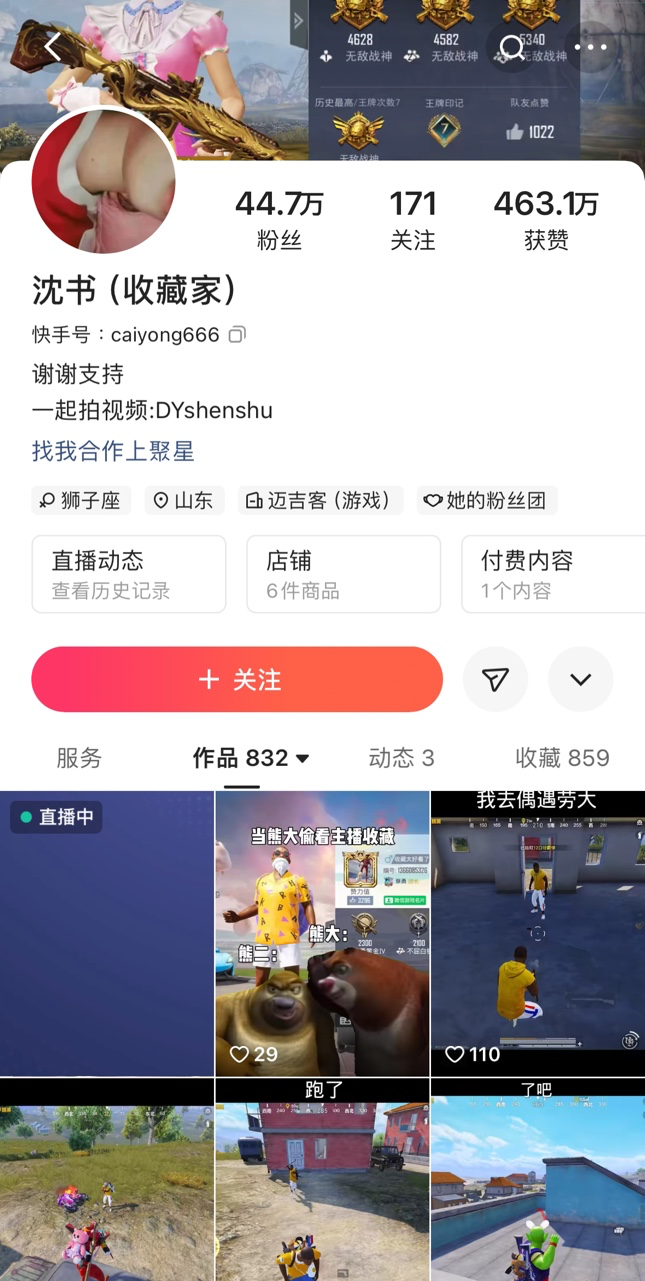Open 她的粉丝团 fan group chip
Image resolution: width=645 pixels, height=1281 pixels.
point(487,500)
